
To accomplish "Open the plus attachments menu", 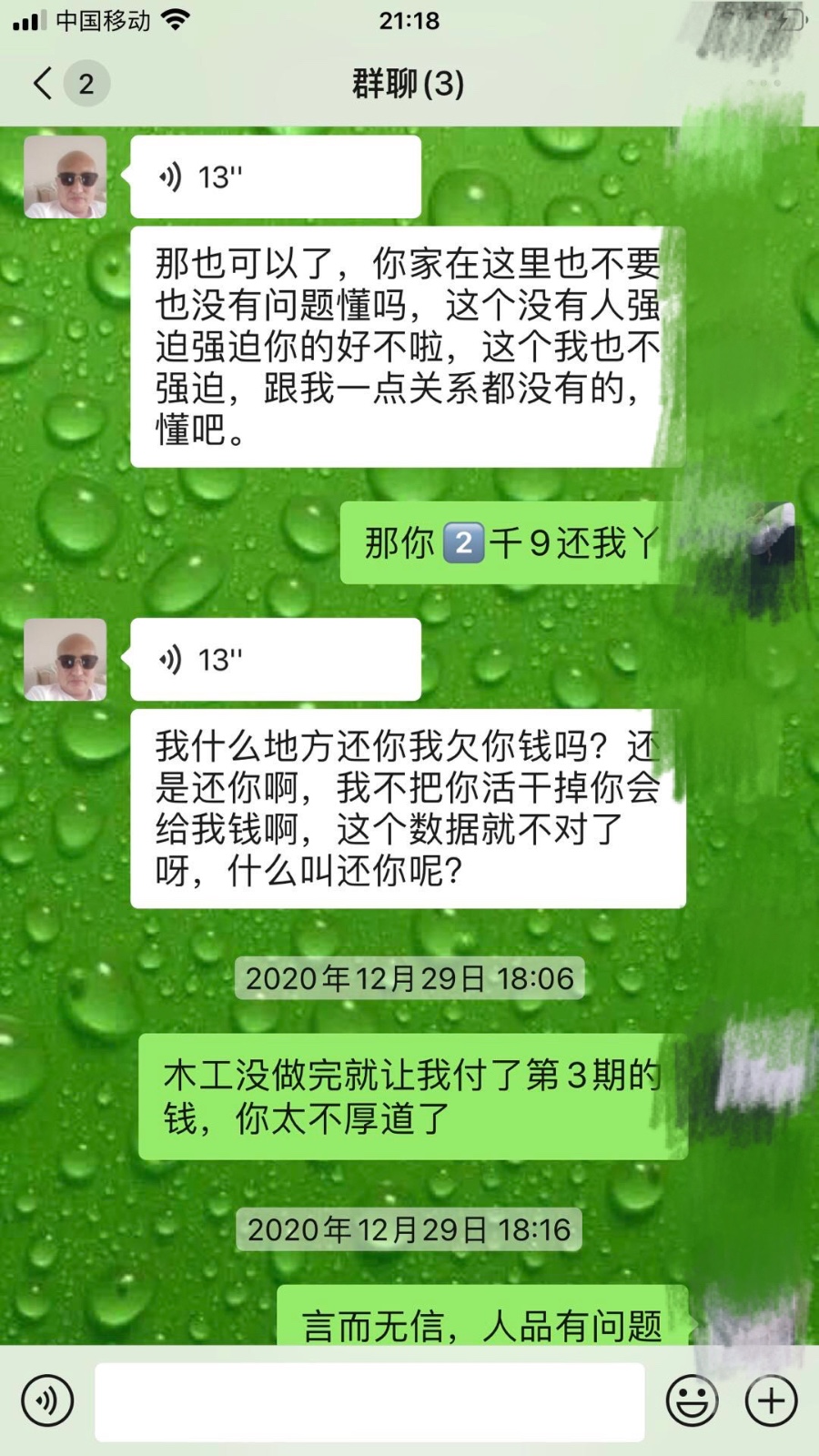I will (x=772, y=1401).
